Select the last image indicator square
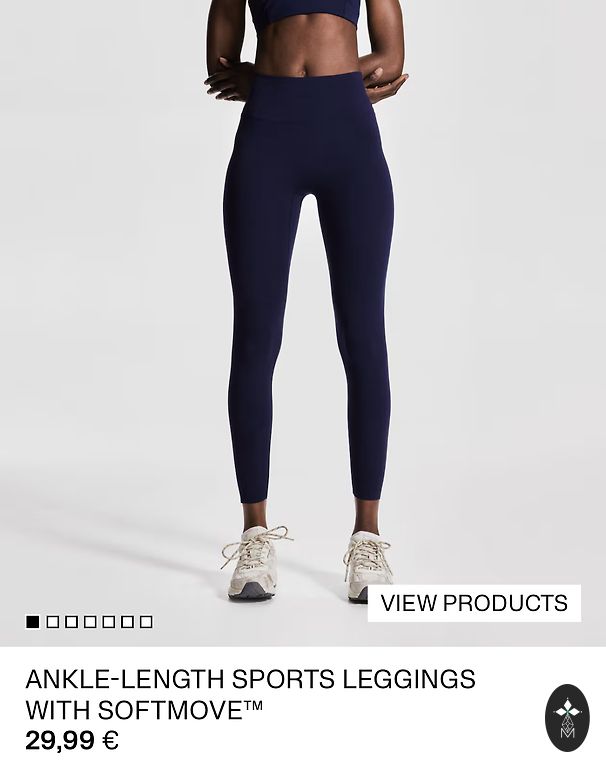606x768 pixels. 146,622
